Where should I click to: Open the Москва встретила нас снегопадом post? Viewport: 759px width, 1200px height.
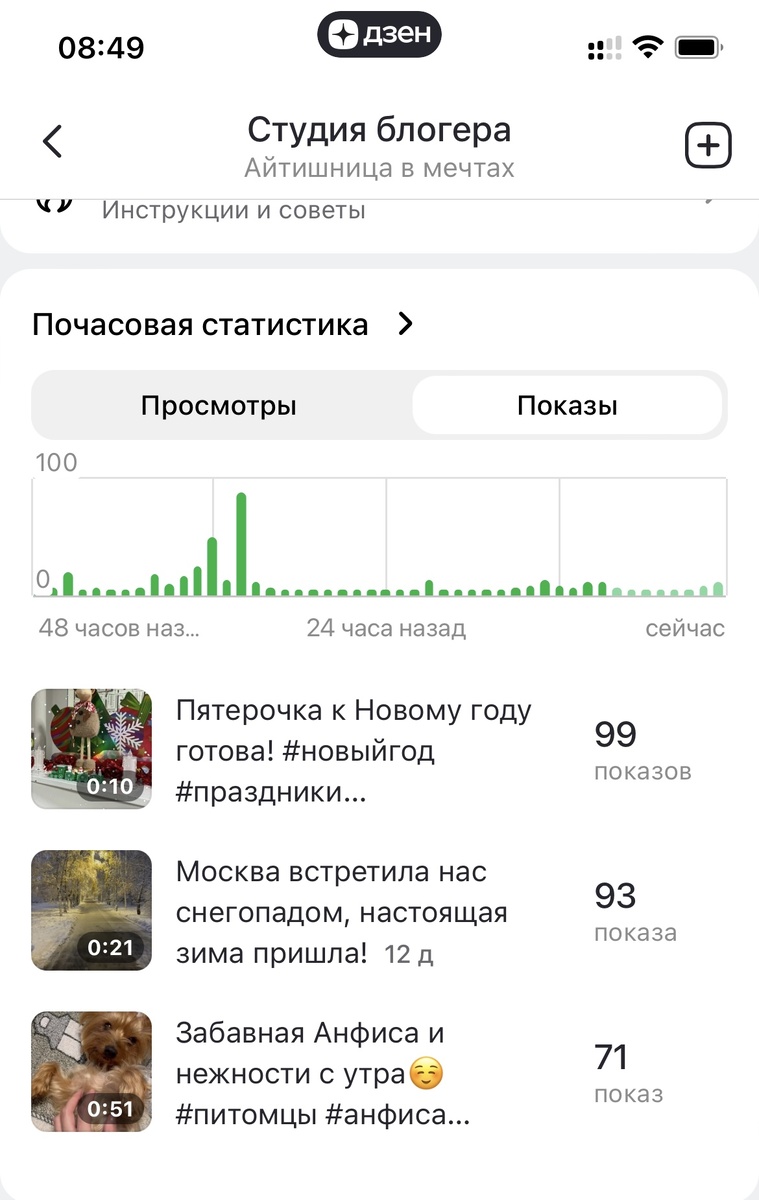coord(340,912)
